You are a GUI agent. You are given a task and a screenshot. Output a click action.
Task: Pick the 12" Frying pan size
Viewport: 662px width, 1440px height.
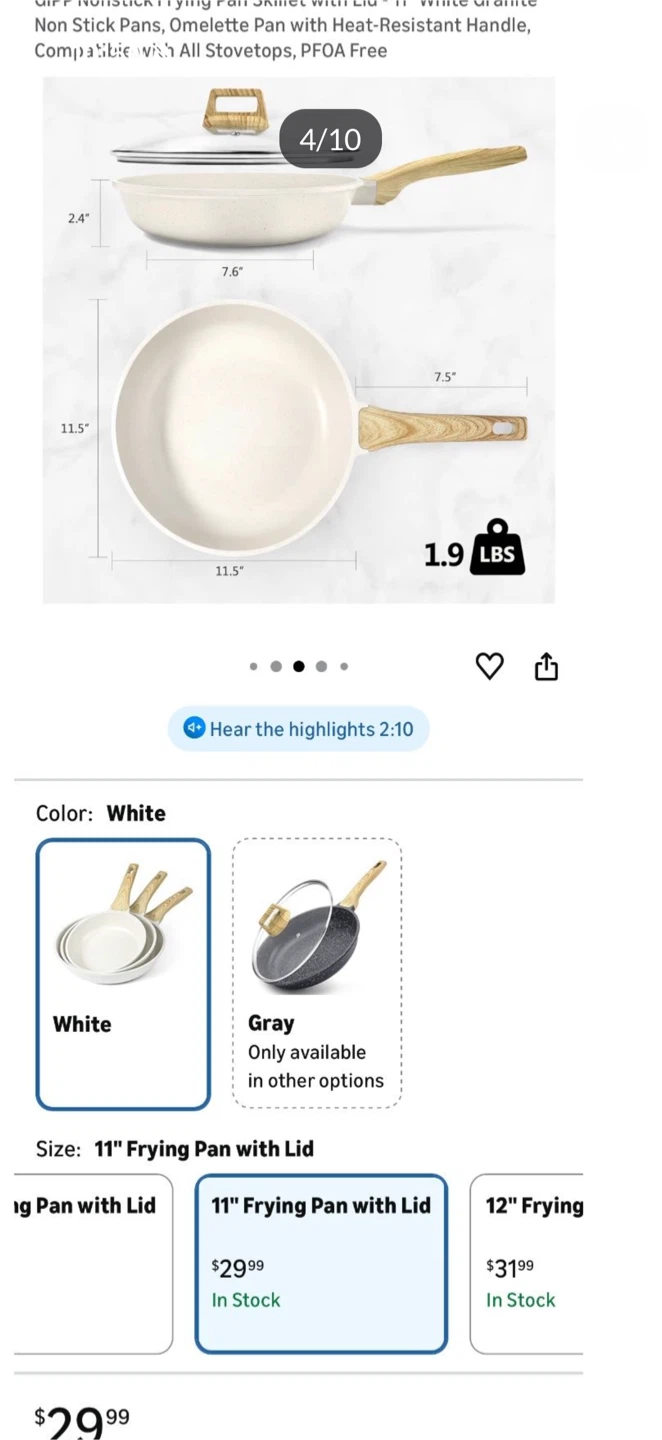527,1264
